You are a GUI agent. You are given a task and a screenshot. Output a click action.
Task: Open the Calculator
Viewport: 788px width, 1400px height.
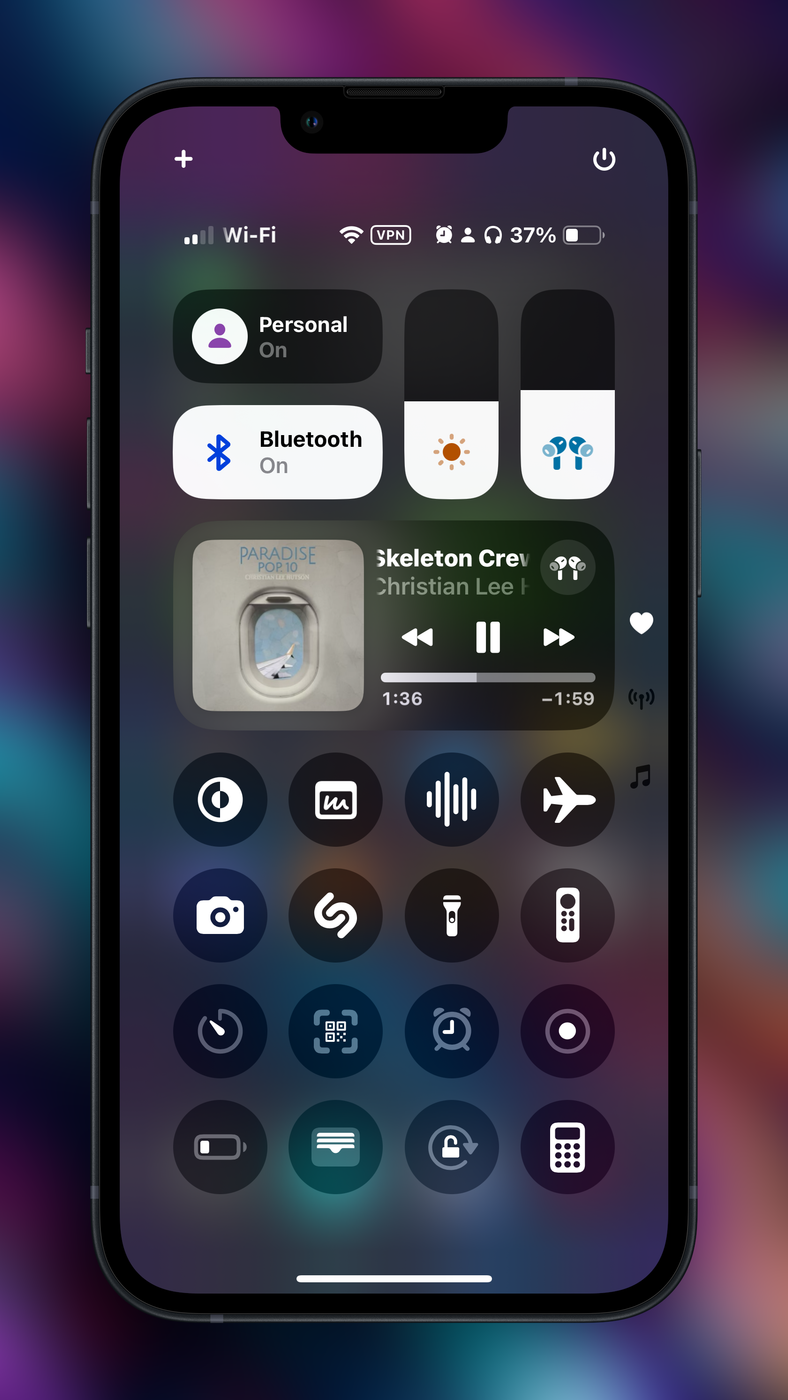click(567, 1147)
